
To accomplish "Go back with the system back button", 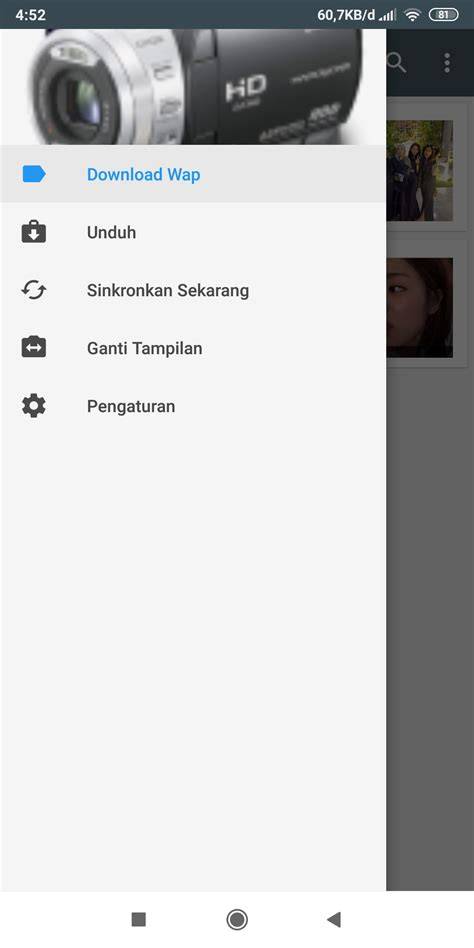I will (333, 919).
